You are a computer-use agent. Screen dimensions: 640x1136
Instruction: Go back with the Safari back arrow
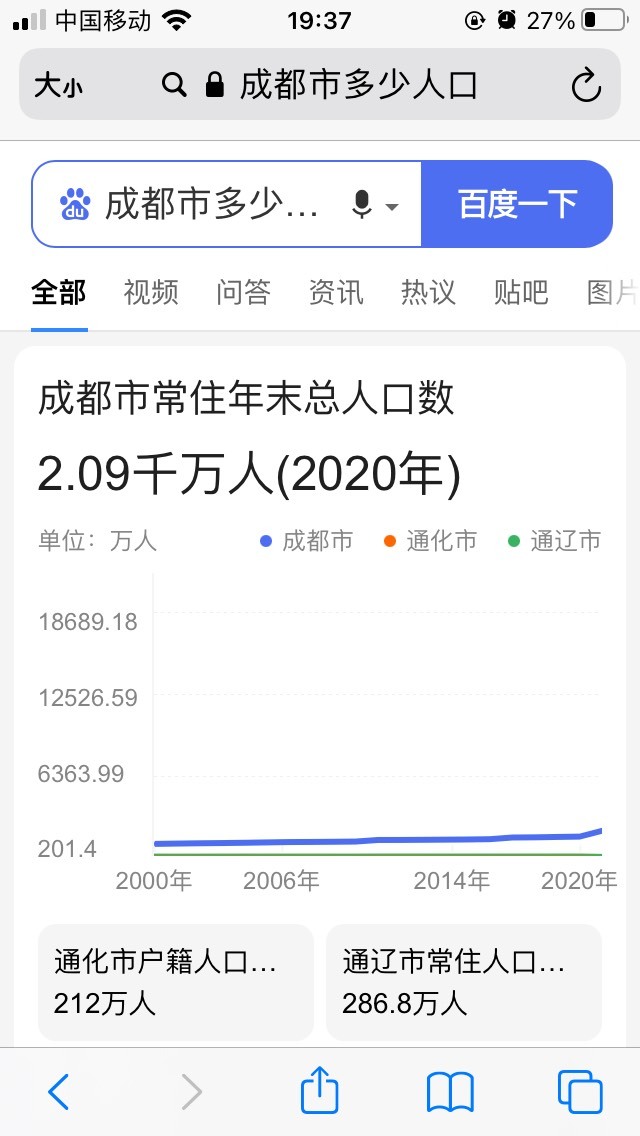click(59, 1091)
